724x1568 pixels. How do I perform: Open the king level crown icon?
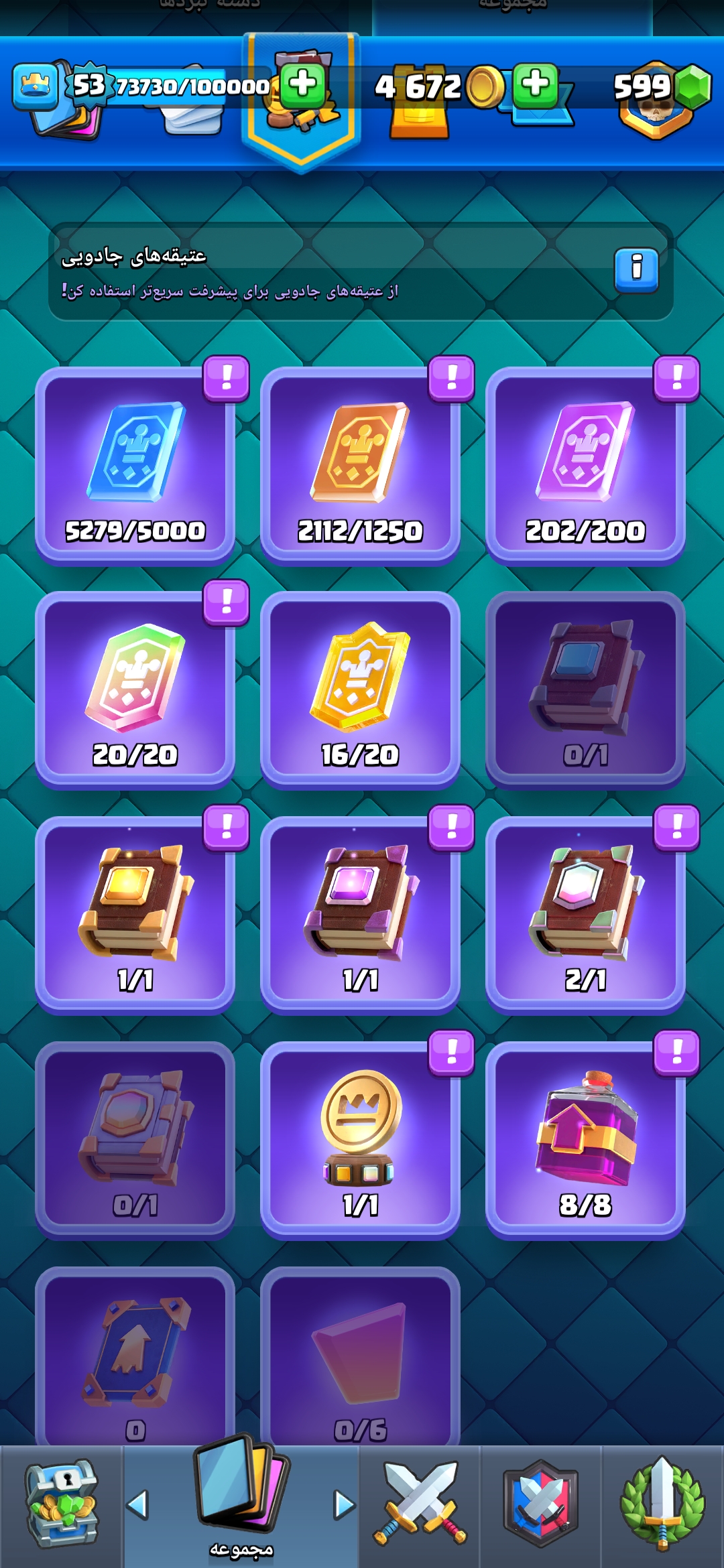pos(36,86)
